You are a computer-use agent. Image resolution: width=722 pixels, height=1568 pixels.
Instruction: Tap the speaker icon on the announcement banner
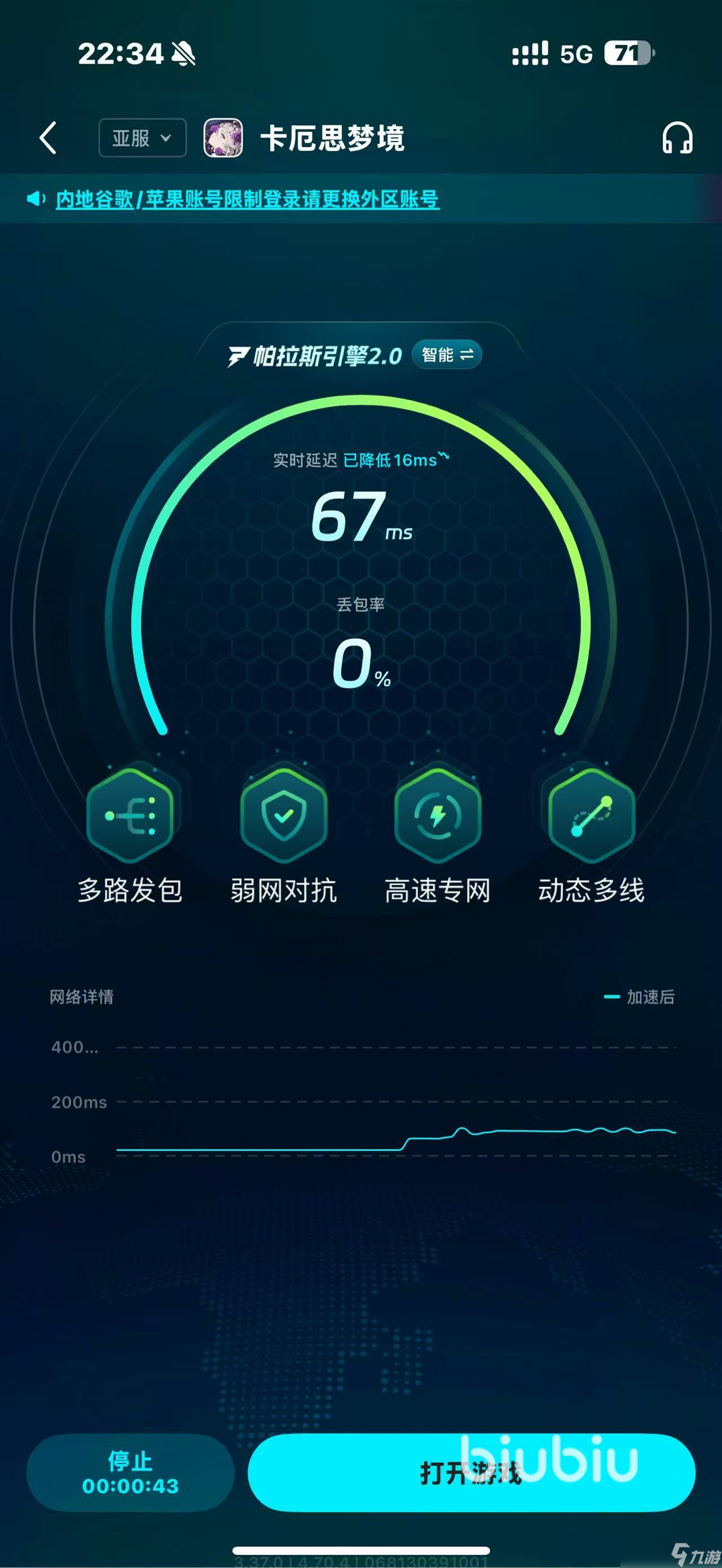pos(36,199)
